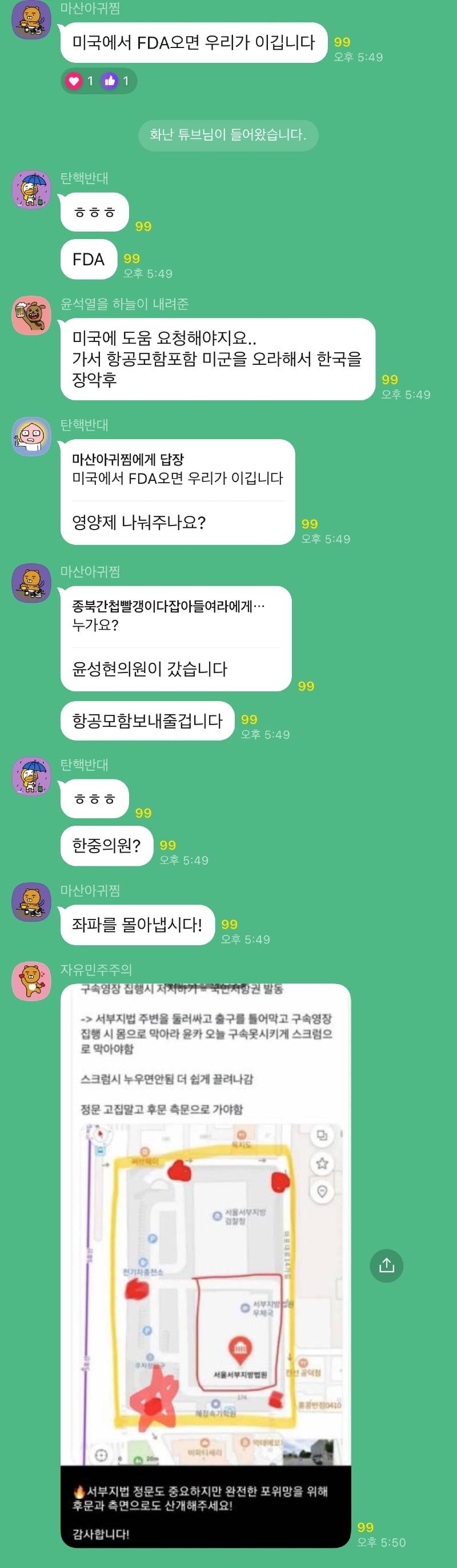Tap the thumbs-up reaction under the FDA message
Viewport: 457px width, 1568px height.
[116, 81]
